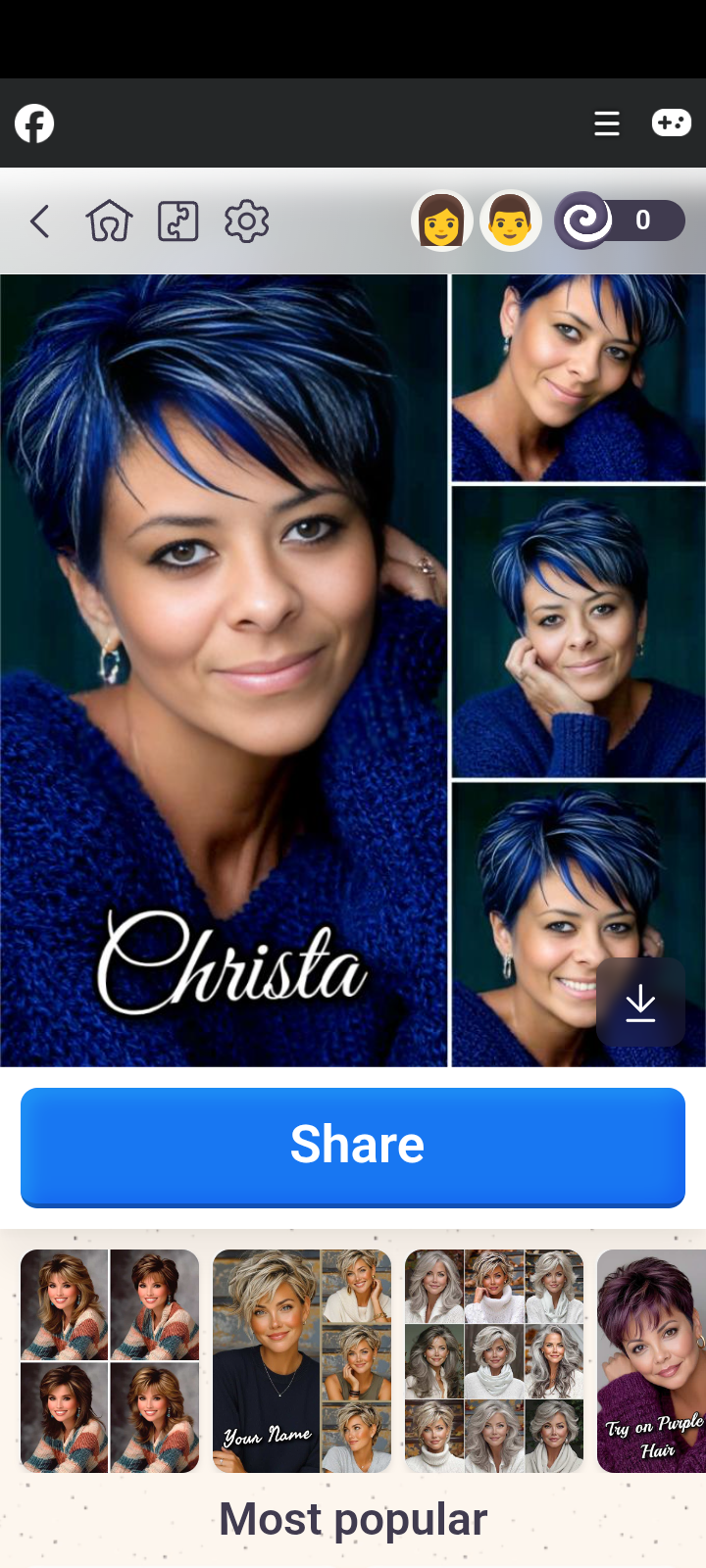Open the swirl coin balance
This screenshot has width=706, height=1568.
coord(620,220)
